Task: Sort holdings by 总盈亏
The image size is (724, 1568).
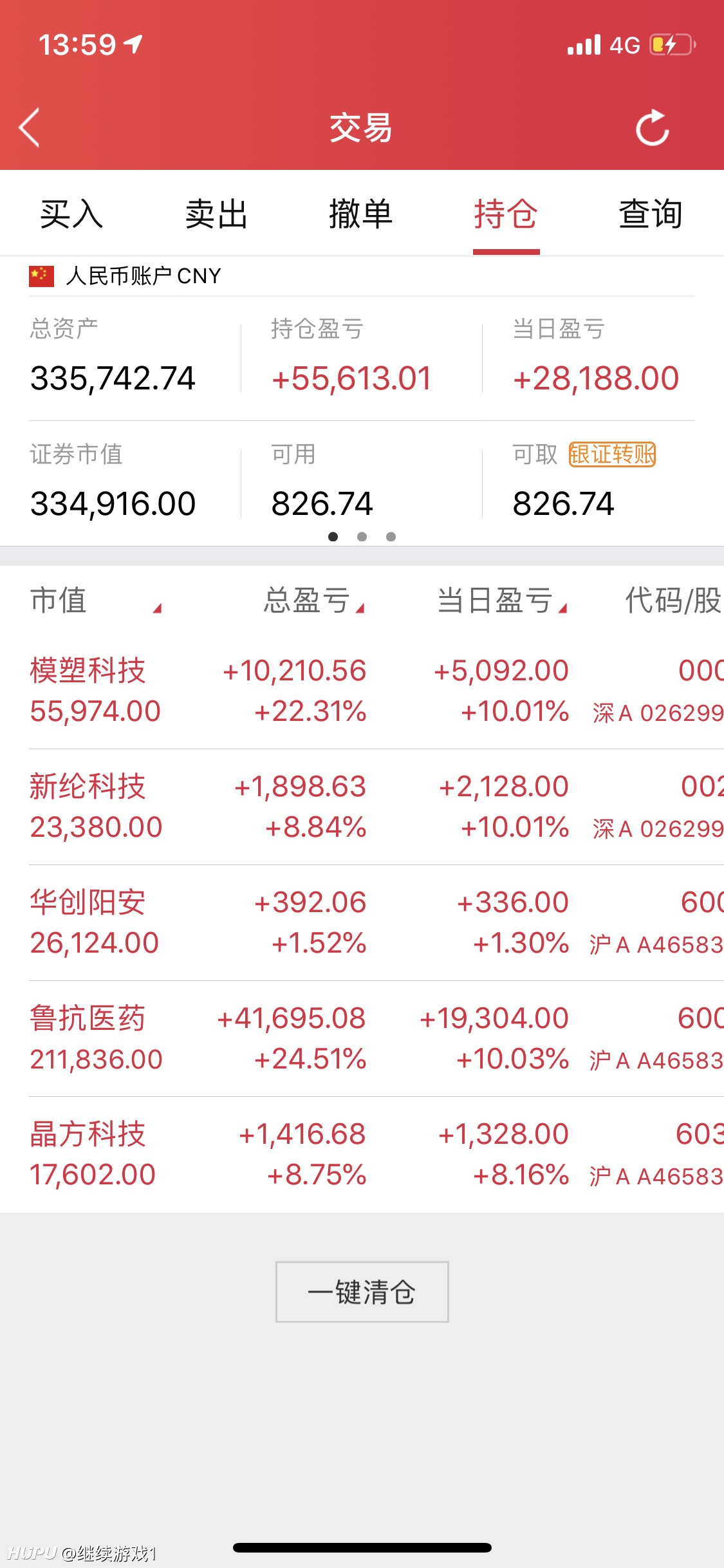Action: (314, 601)
